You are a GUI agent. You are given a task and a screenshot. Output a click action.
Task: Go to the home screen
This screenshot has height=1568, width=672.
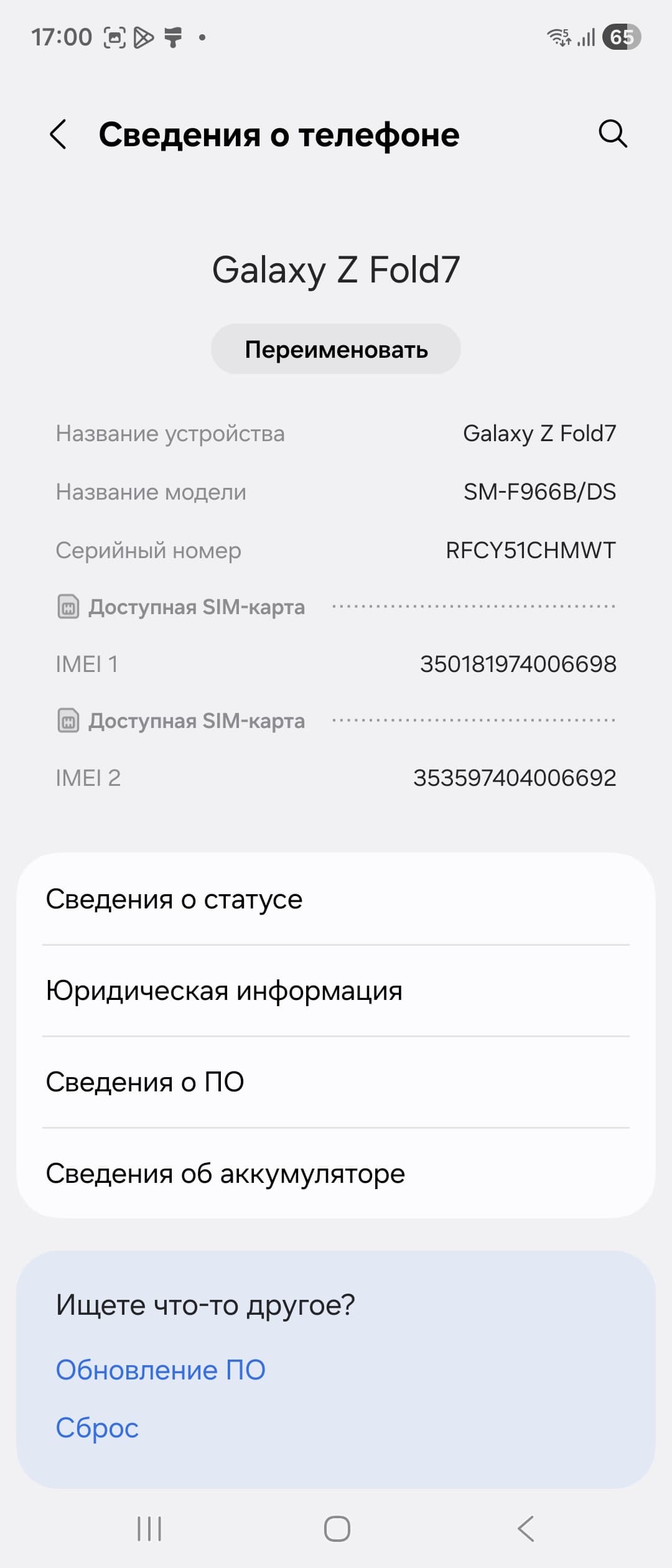[x=337, y=1528]
